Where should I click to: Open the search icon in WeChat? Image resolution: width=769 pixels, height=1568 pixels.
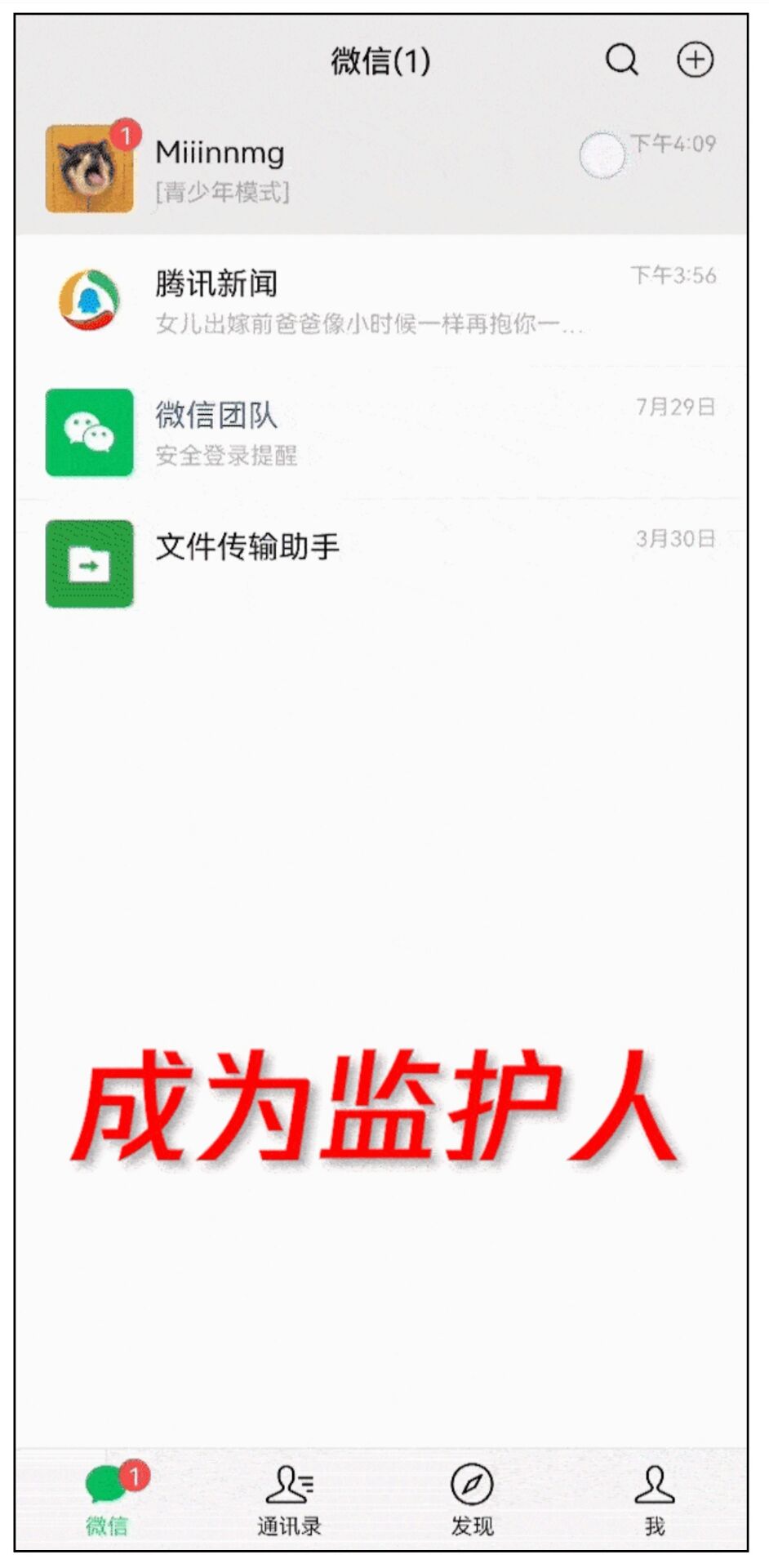pos(621,60)
